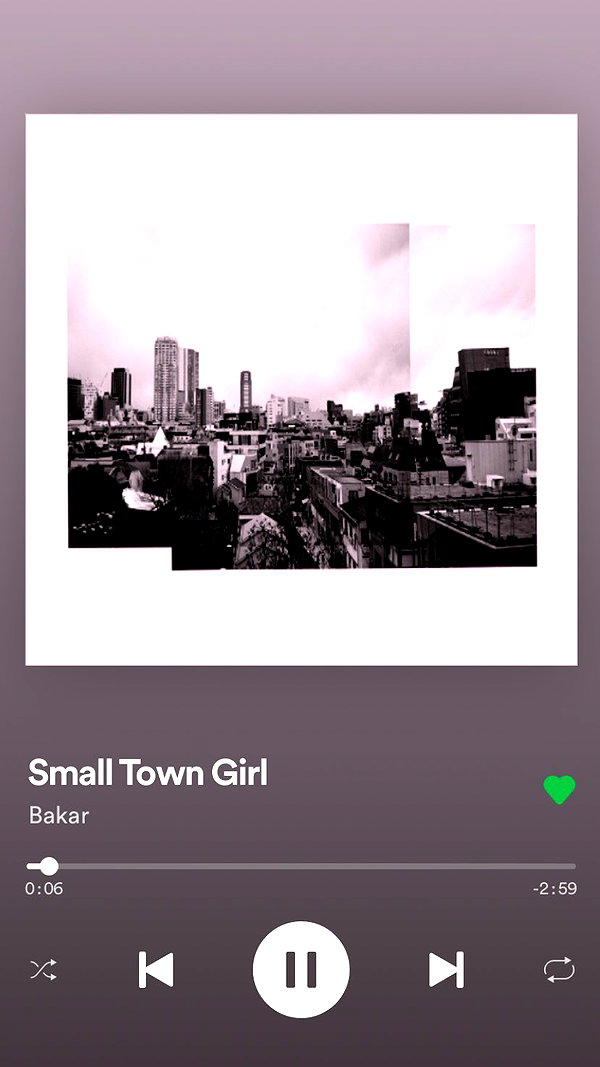600x1067 pixels.
Task: Enable shuffle mode
Action: 44,970
